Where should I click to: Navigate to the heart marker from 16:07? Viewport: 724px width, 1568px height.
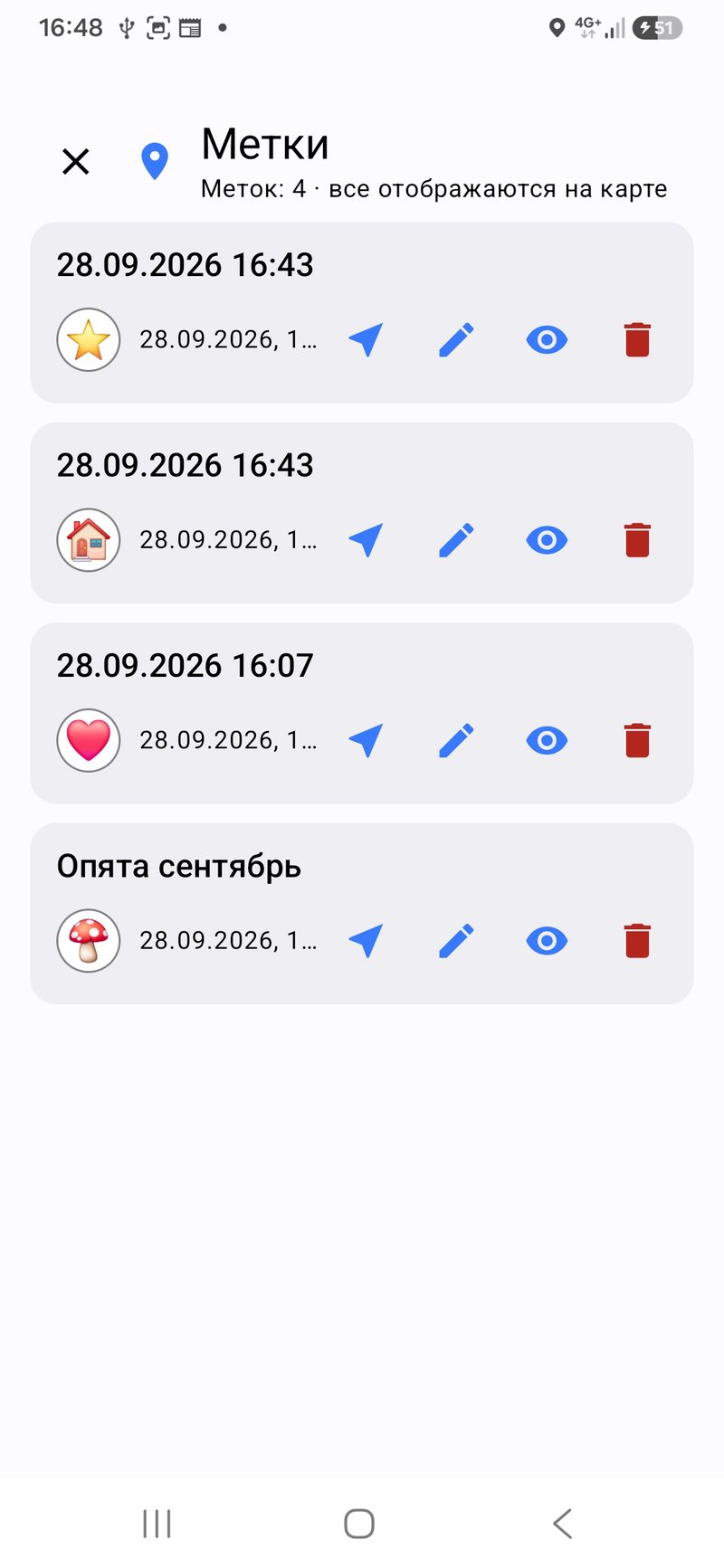pyautogui.click(x=366, y=741)
